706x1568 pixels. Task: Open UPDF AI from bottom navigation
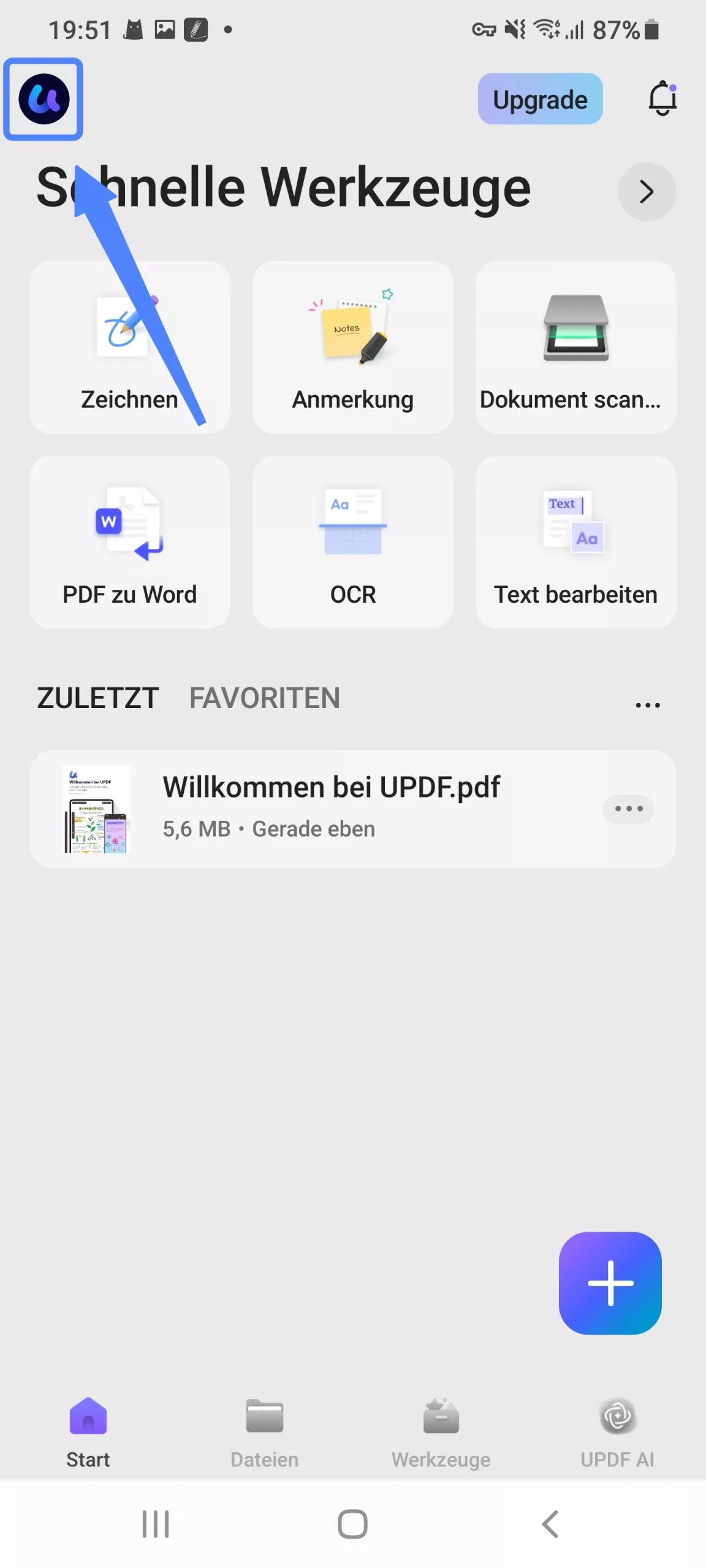[x=618, y=1433]
